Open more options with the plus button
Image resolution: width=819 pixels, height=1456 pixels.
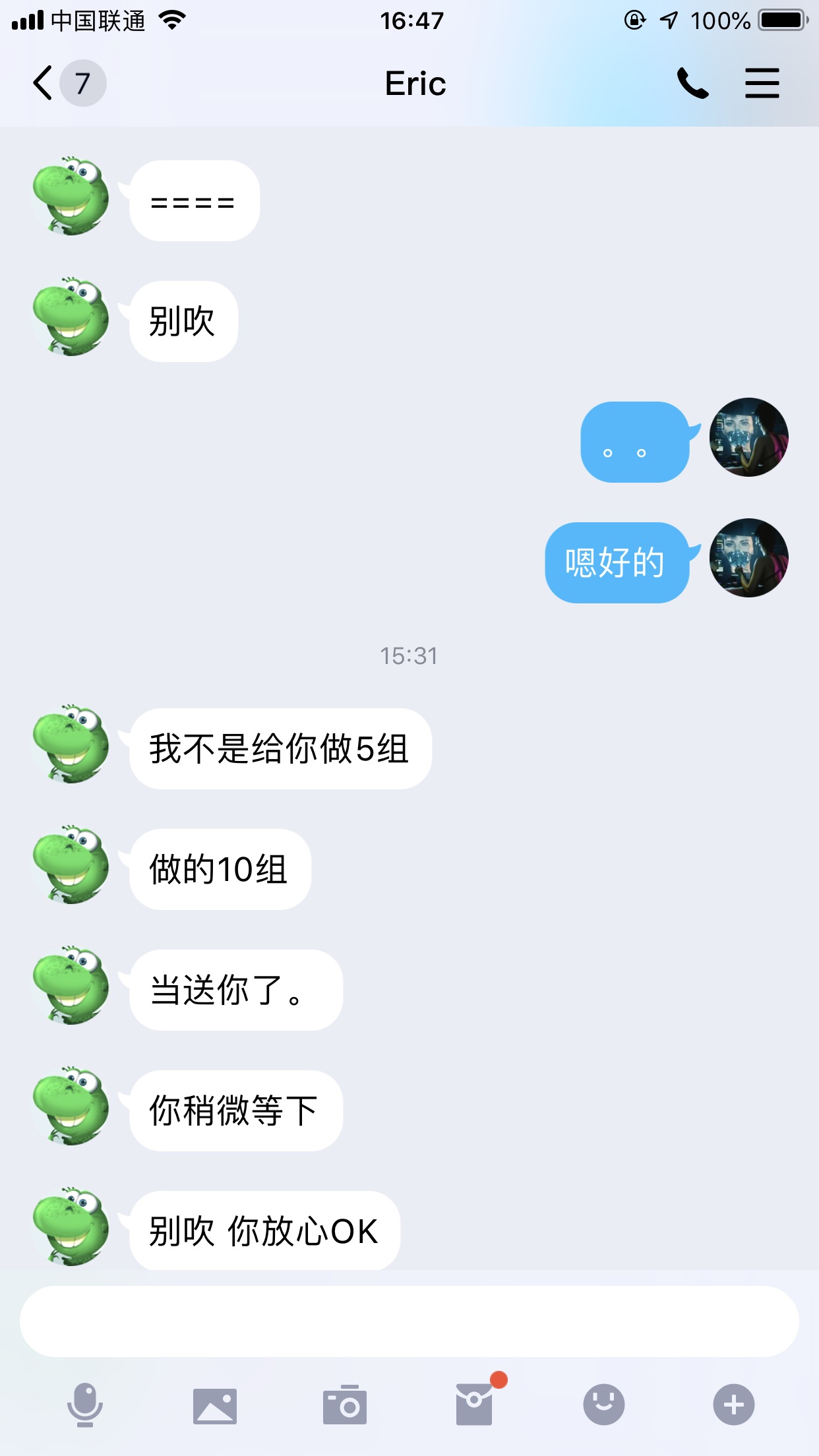click(x=733, y=1405)
